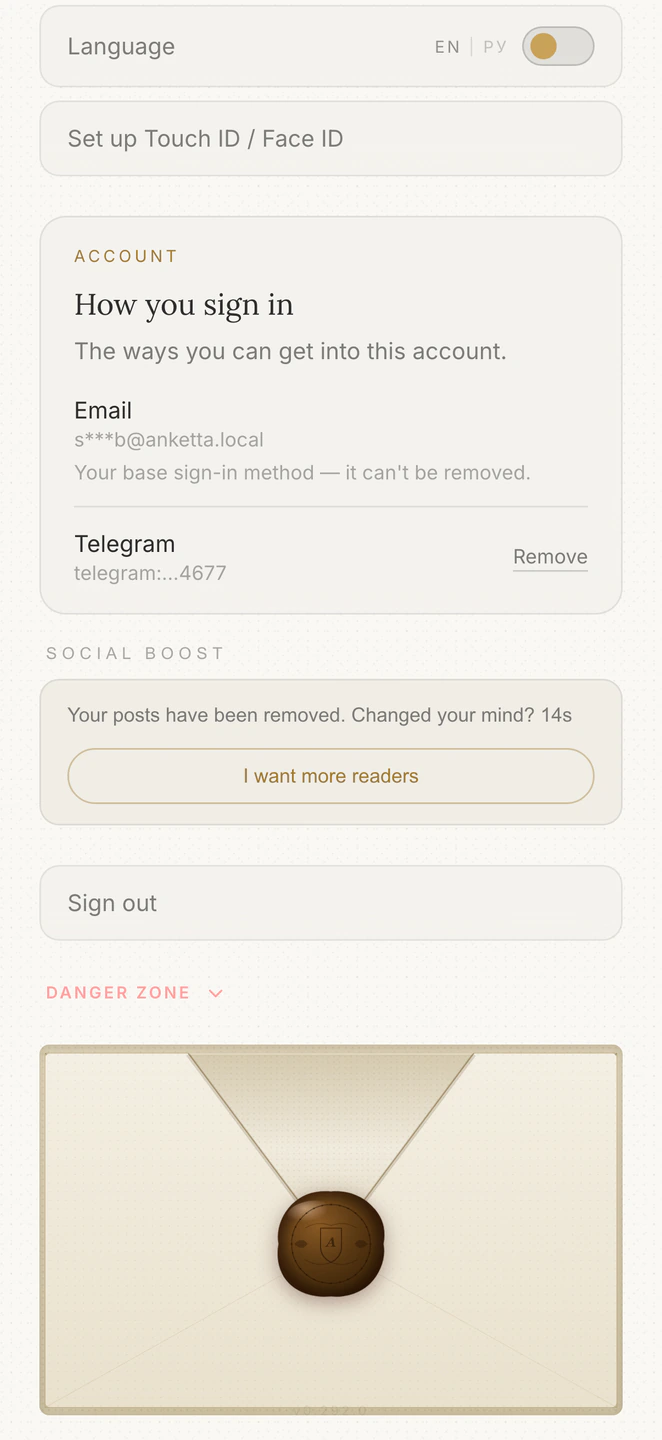
Task: Sign out of the account
Action: [x=331, y=903]
